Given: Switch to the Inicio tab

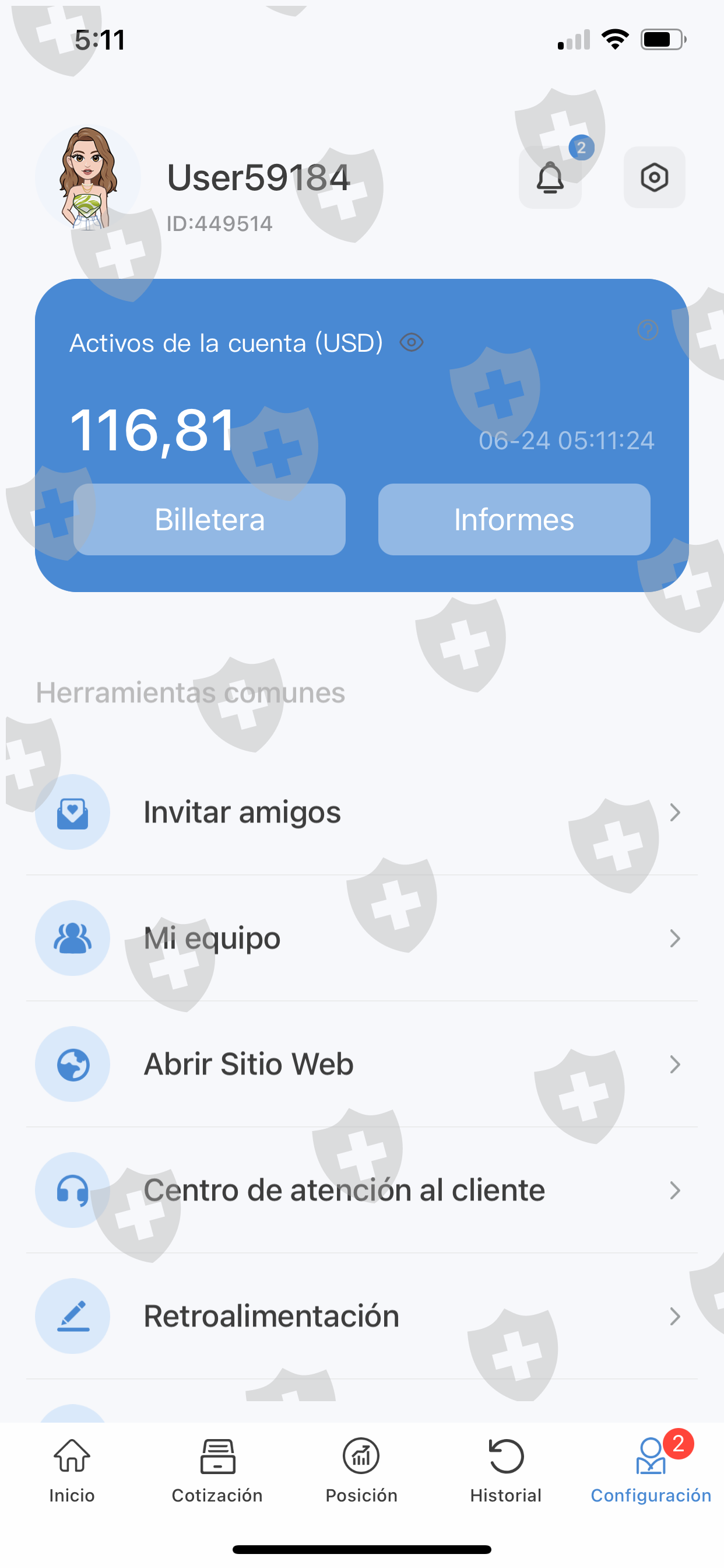Looking at the screenshot, I should (72, 1469).
